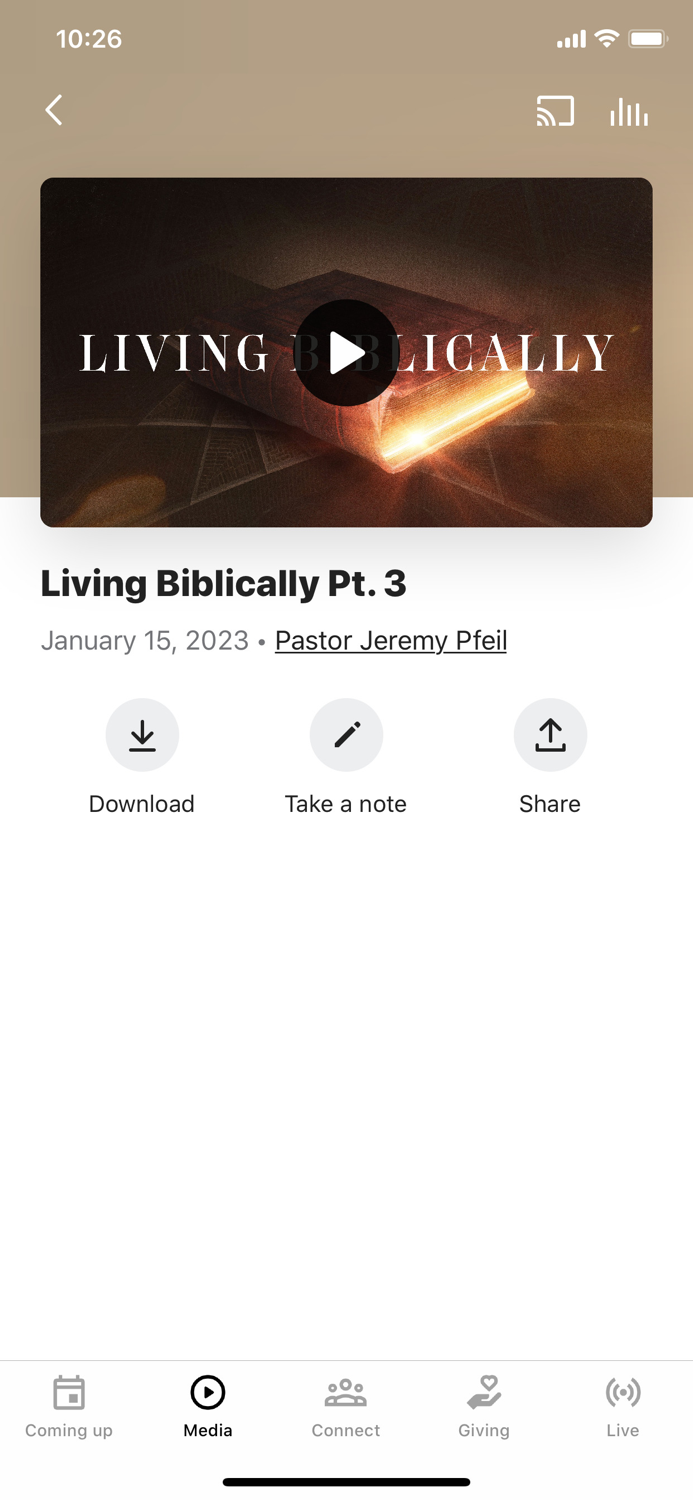Switch to the Connect tab
This screenshot has height=1500, width=693.
click(x=346, y=1407)
